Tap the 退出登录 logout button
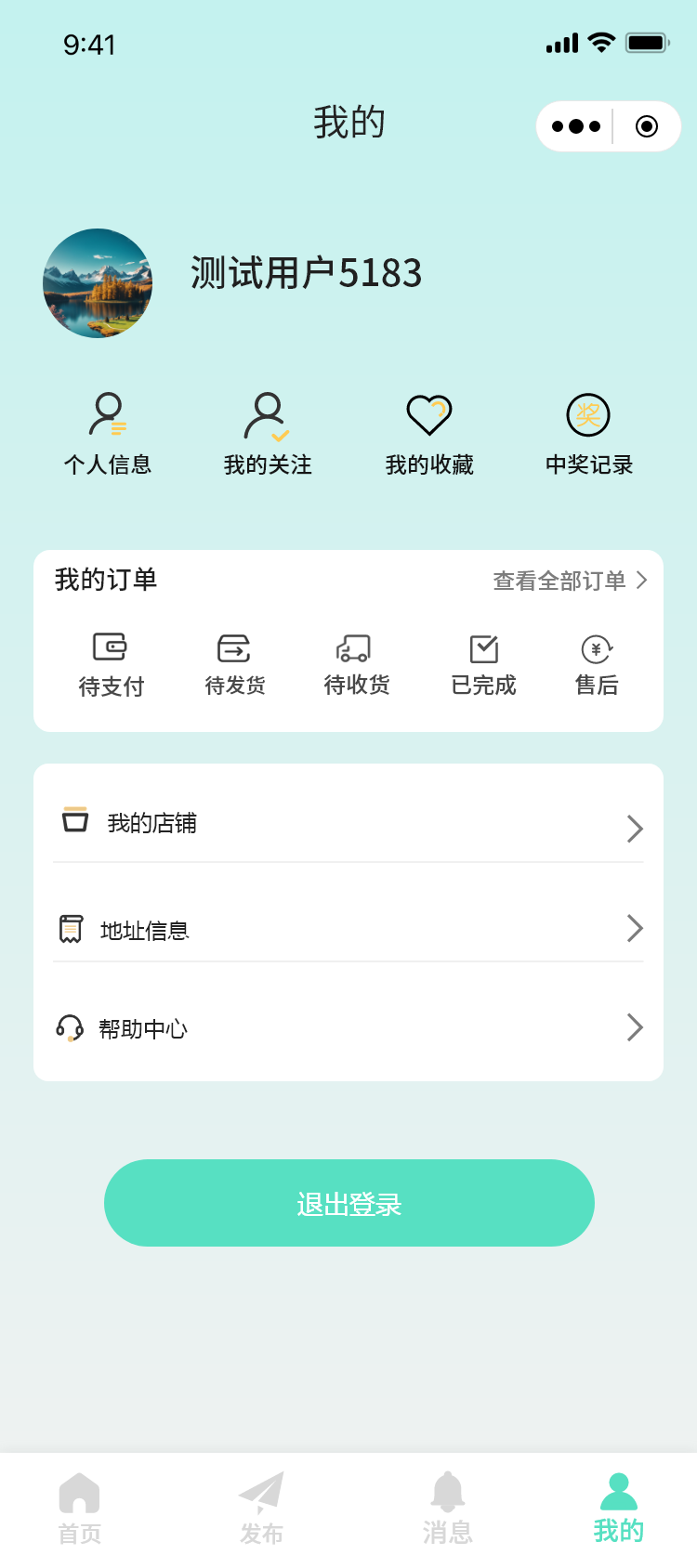Viewport: 697px width, 1568px height. (348, 1204)
